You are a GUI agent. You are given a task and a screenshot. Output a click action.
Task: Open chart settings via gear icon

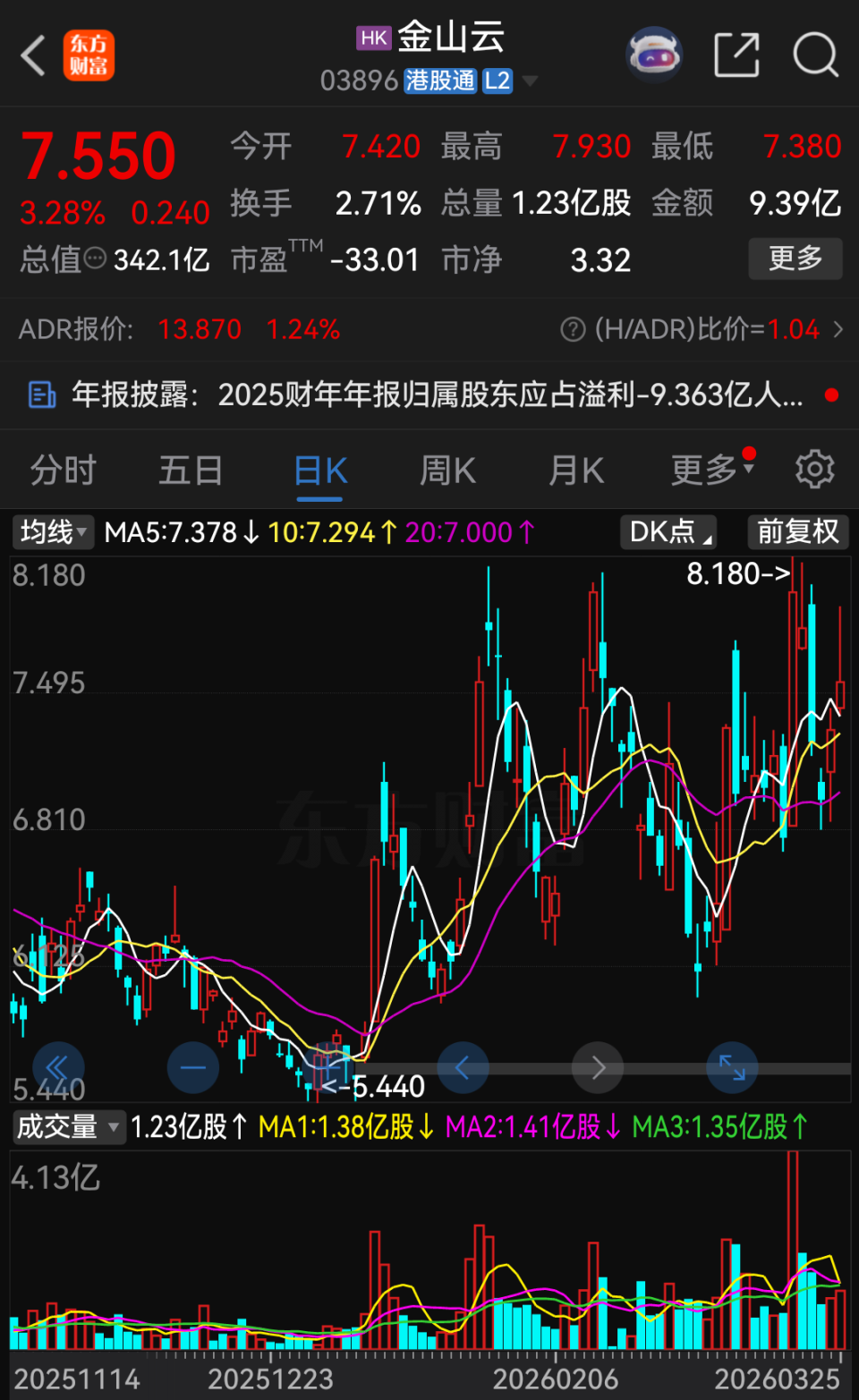(814, 470)
